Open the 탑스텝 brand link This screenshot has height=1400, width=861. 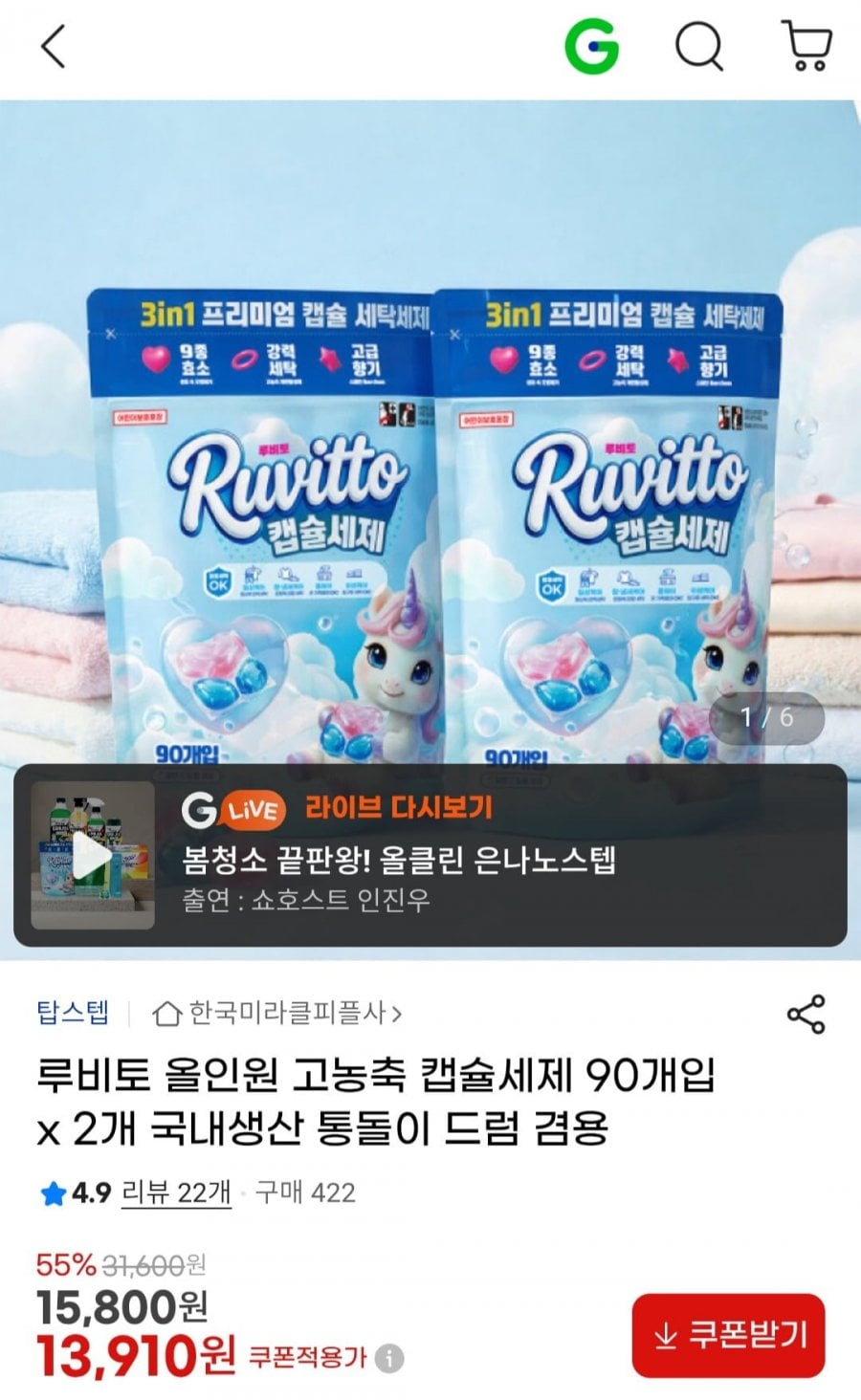pyautogui.click(x=73, y=1013)
